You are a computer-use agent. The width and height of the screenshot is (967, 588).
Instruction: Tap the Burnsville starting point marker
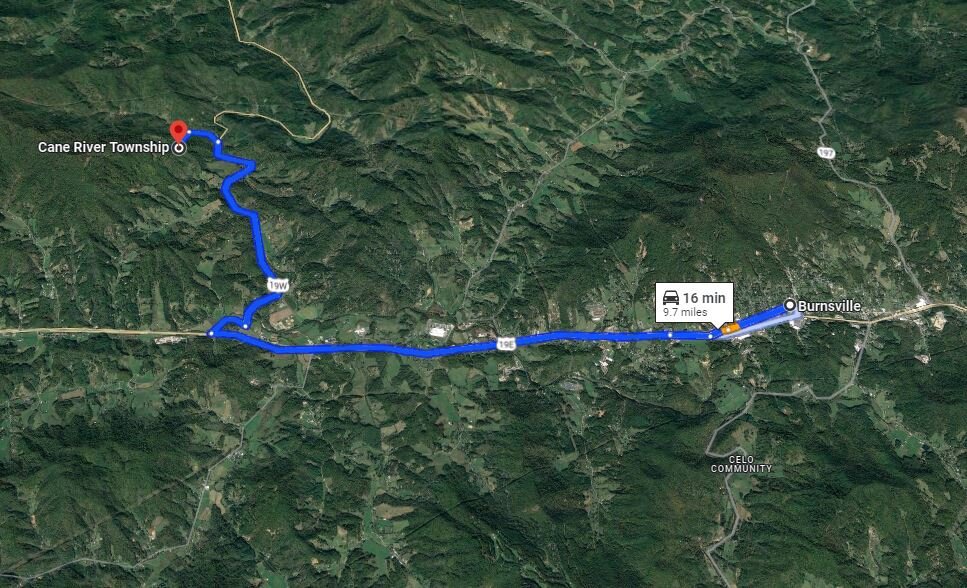790,305
